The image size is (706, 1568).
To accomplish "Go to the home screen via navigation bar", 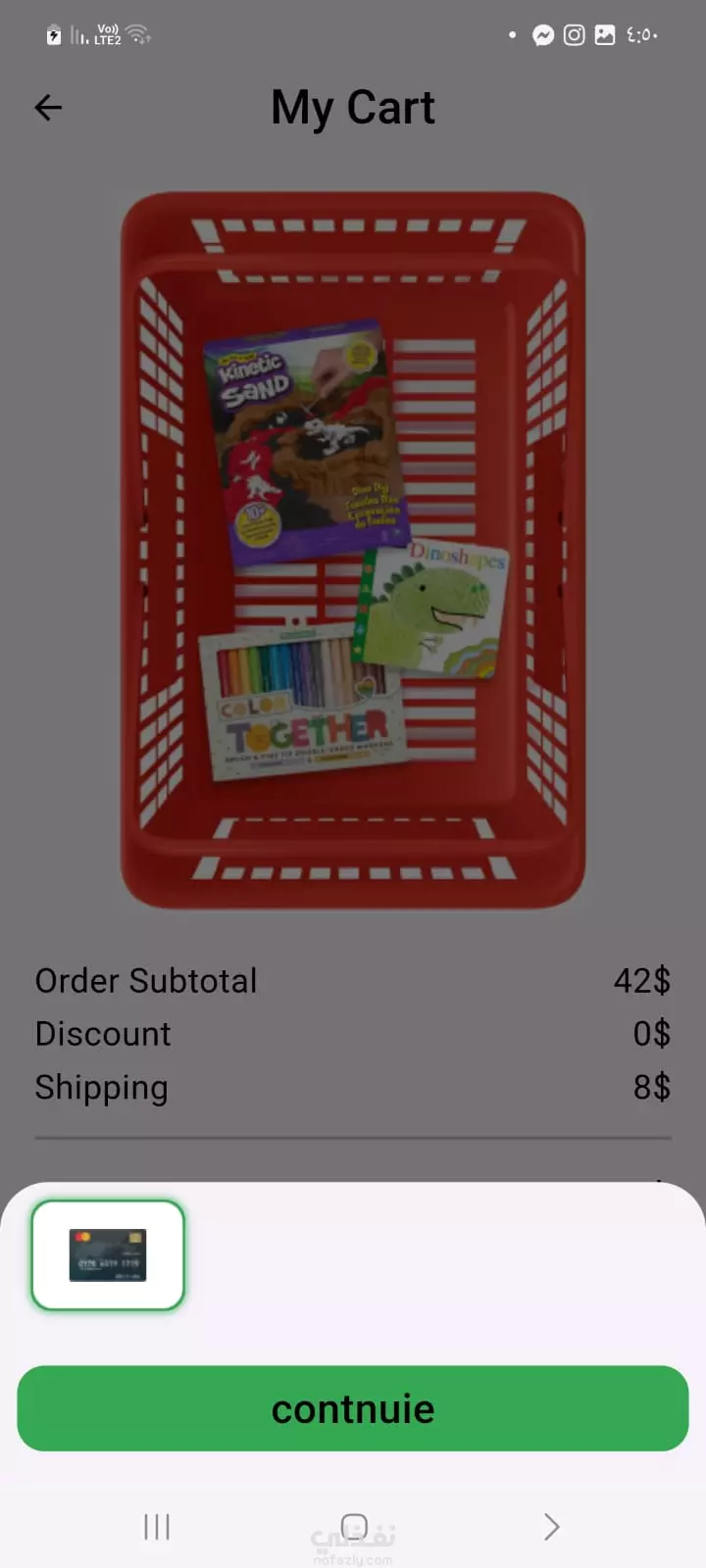I will tap(354, 1526).
